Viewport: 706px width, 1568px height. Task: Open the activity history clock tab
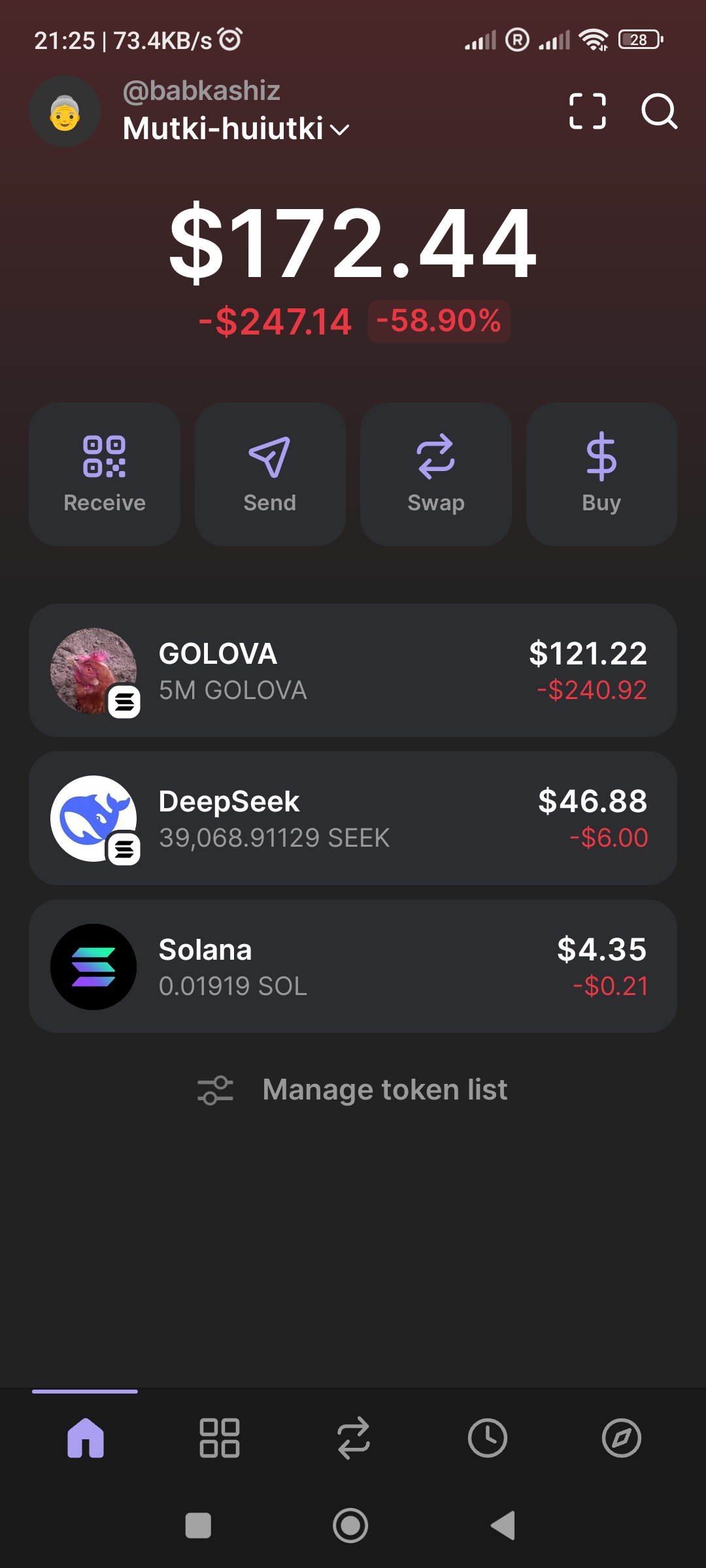pos(488,1437)
